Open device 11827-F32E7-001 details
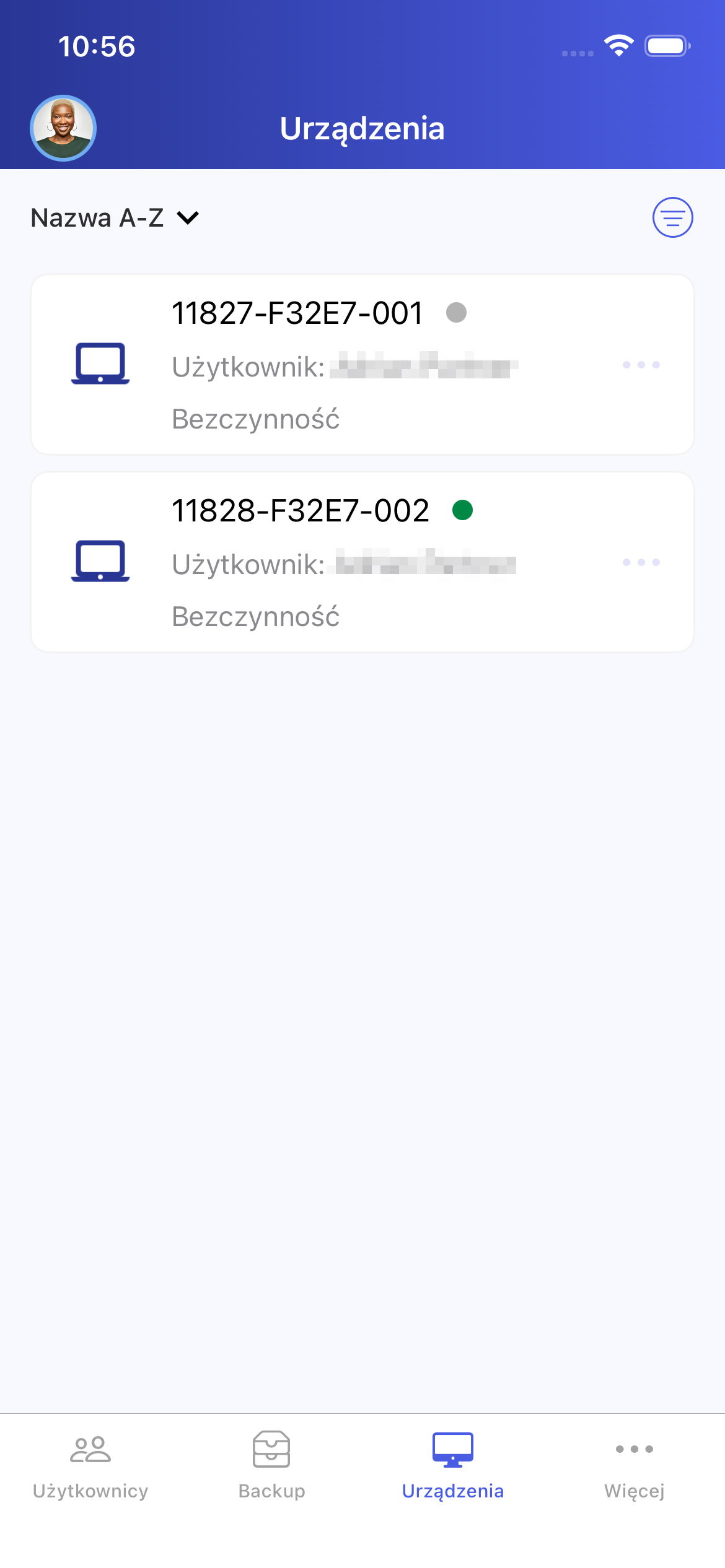 pyautogui.click(x=297, y=313)
